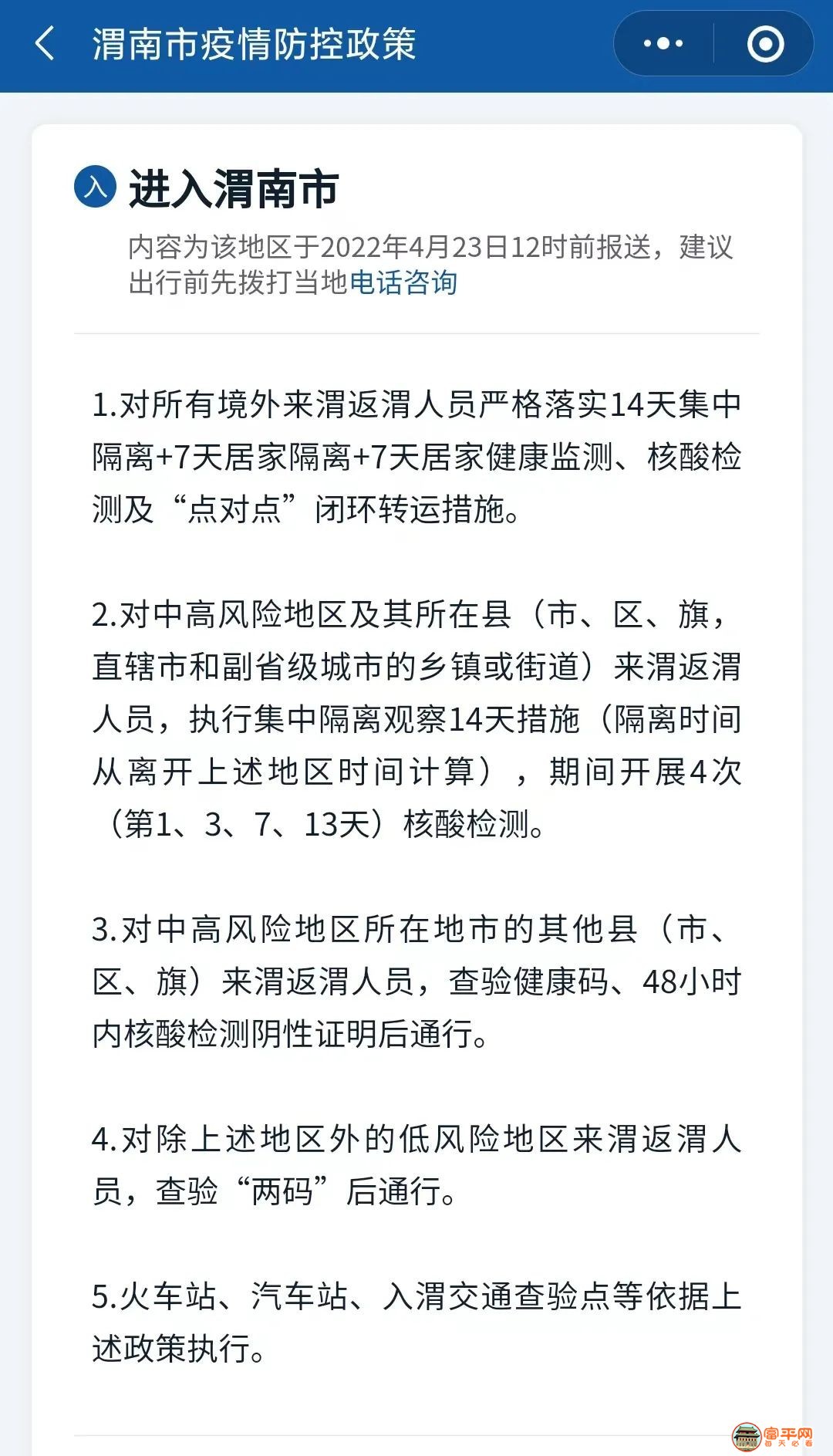
Task: Close the mini program with circle button
Action: pos(765,44)
